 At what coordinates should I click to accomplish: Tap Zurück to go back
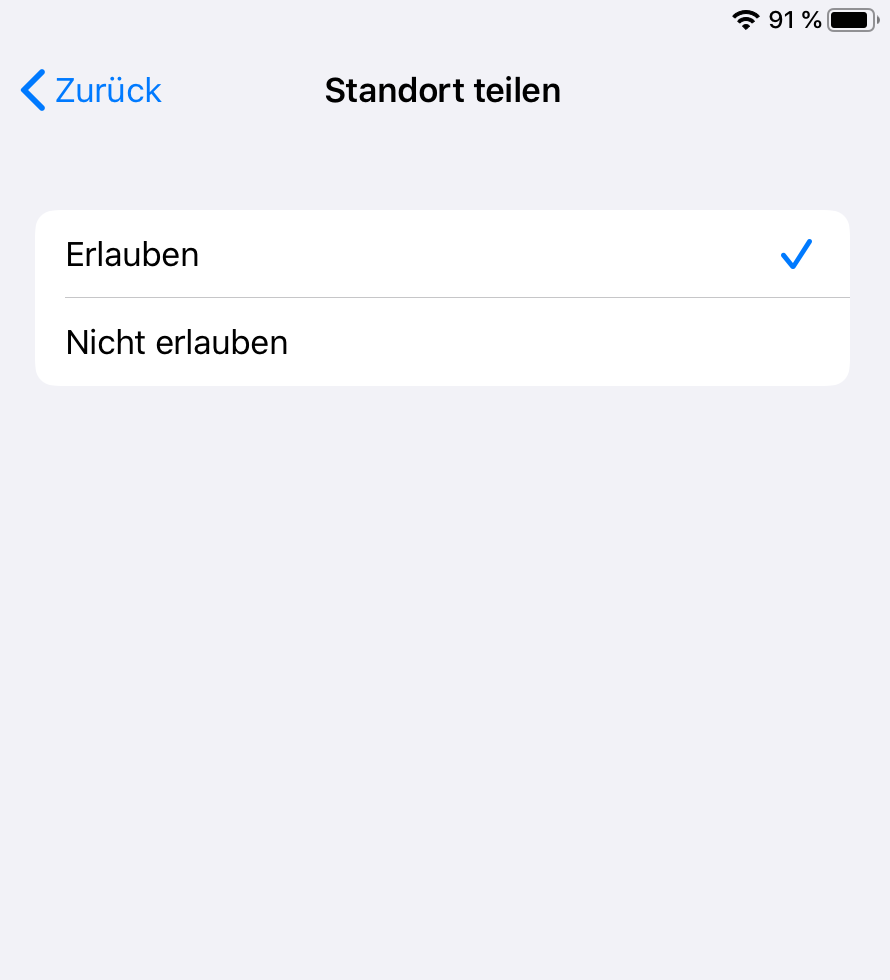(110, 90)
